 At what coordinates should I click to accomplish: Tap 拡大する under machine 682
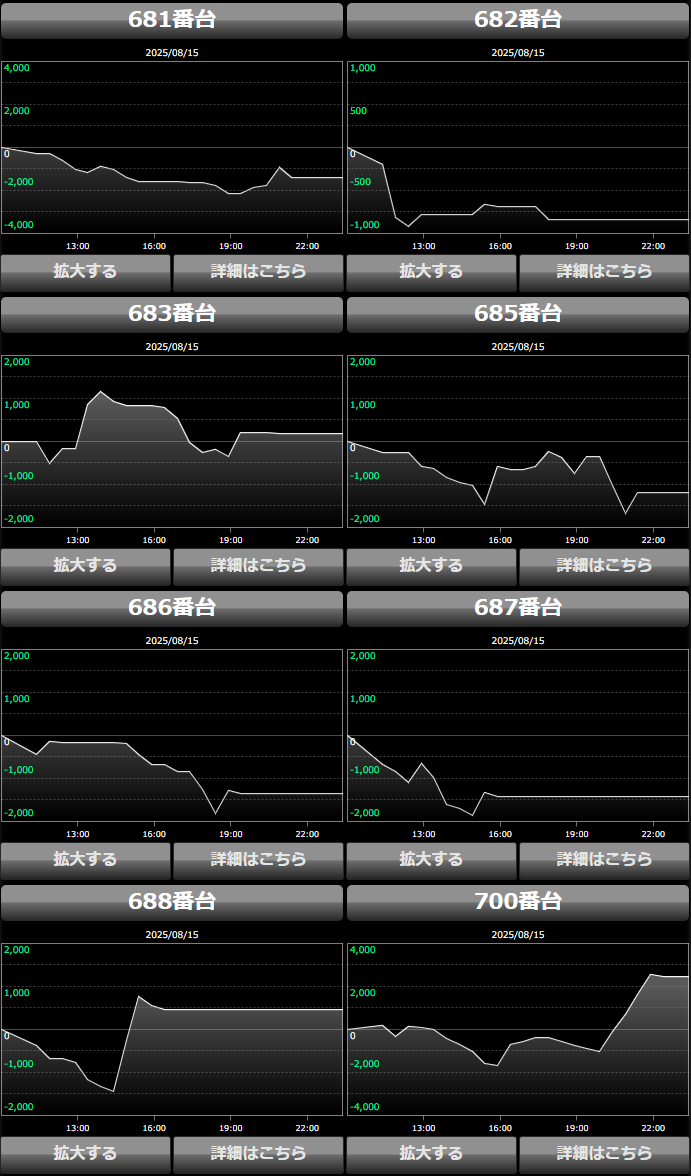point(431,271)
